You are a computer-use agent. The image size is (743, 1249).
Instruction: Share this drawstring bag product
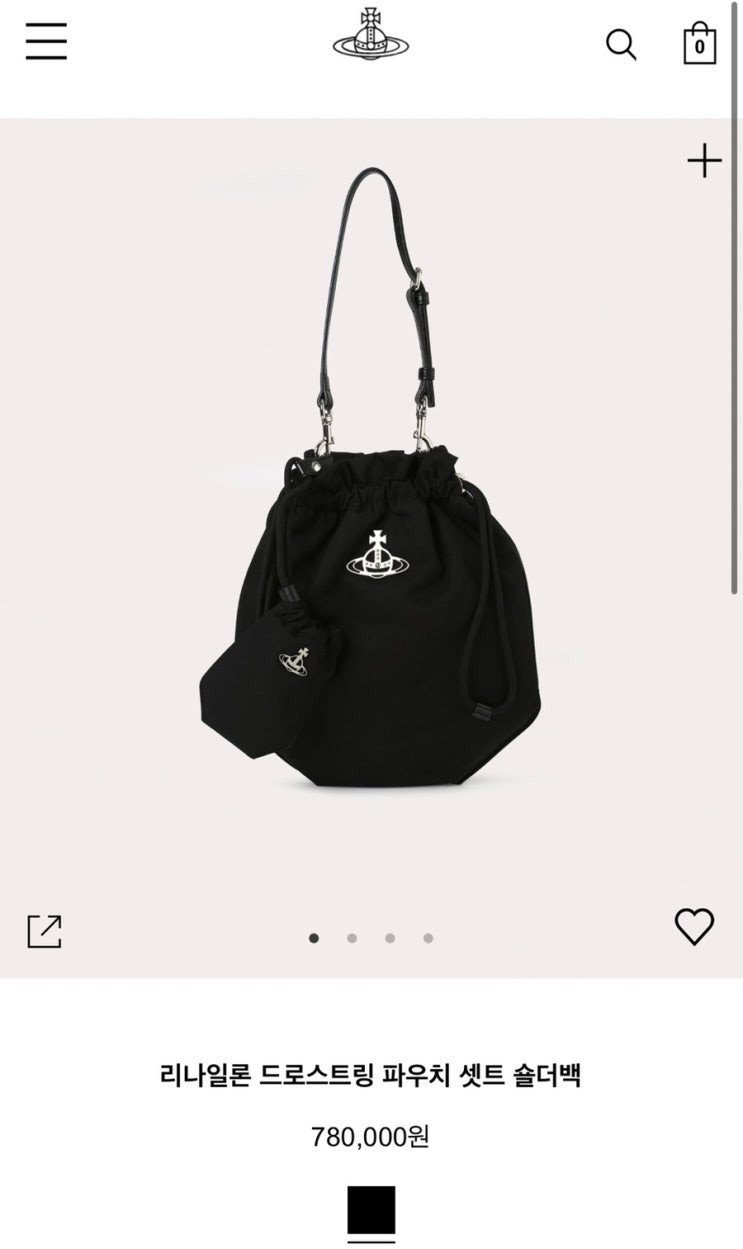pos(44,931)
